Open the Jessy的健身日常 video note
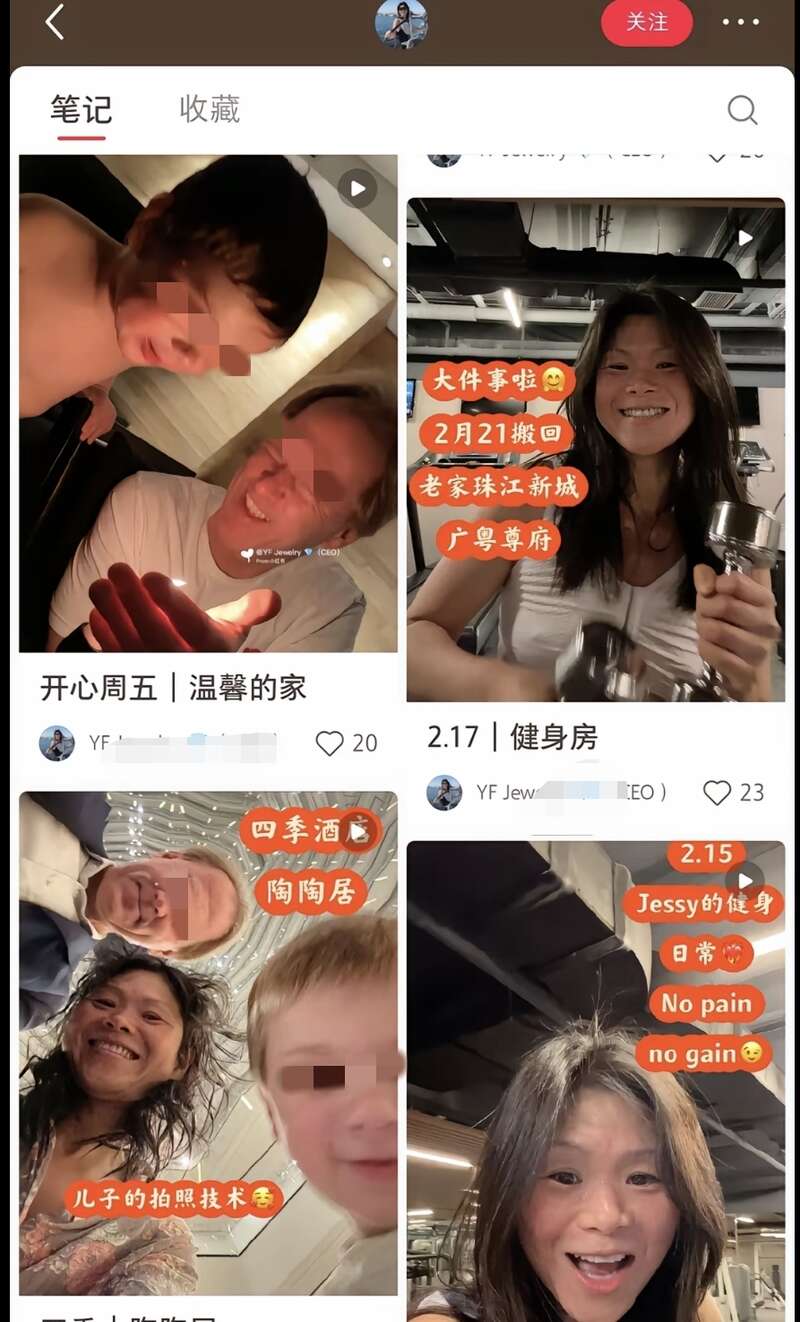 click(595, 1080)
